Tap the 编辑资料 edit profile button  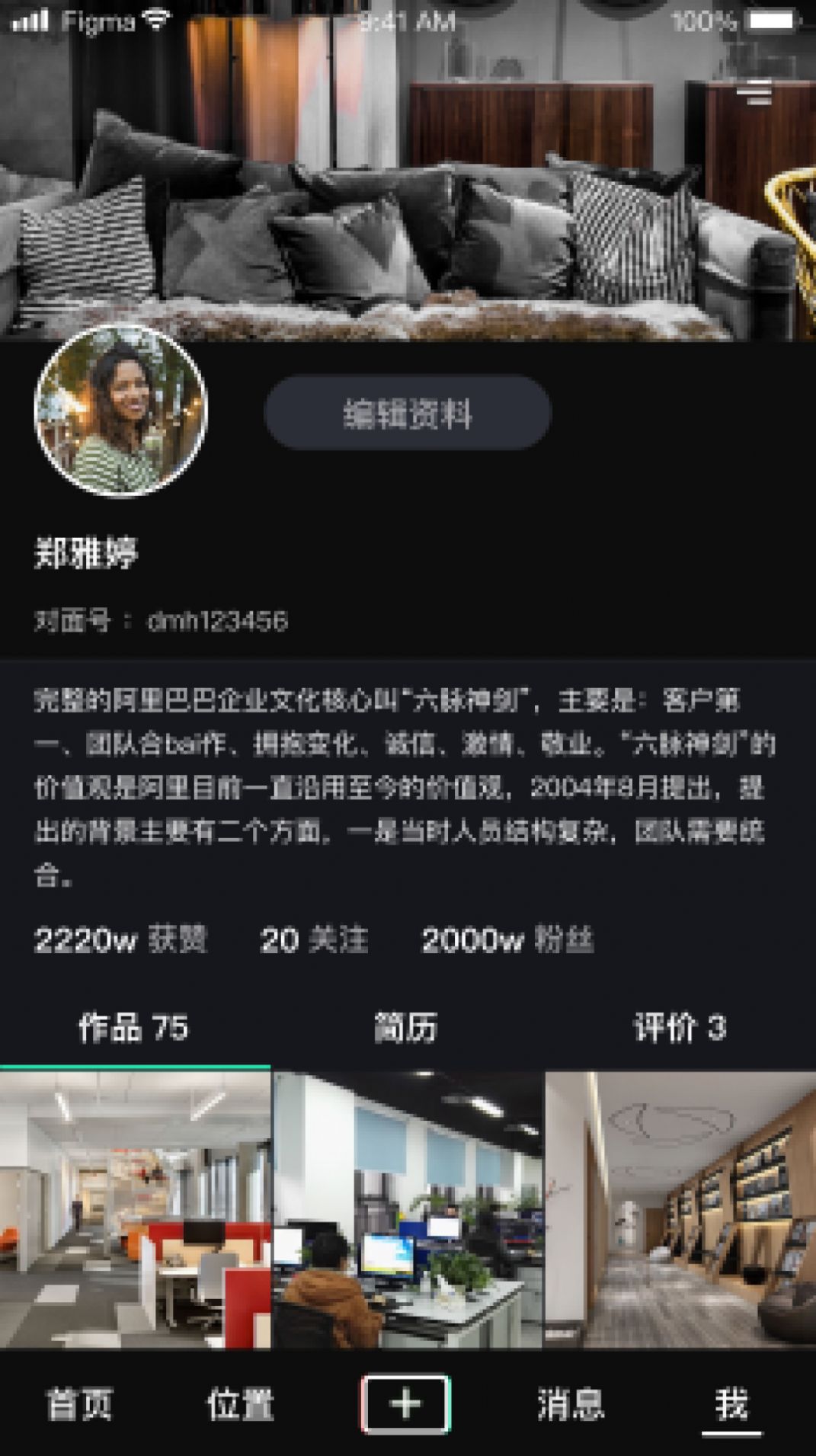408,413
